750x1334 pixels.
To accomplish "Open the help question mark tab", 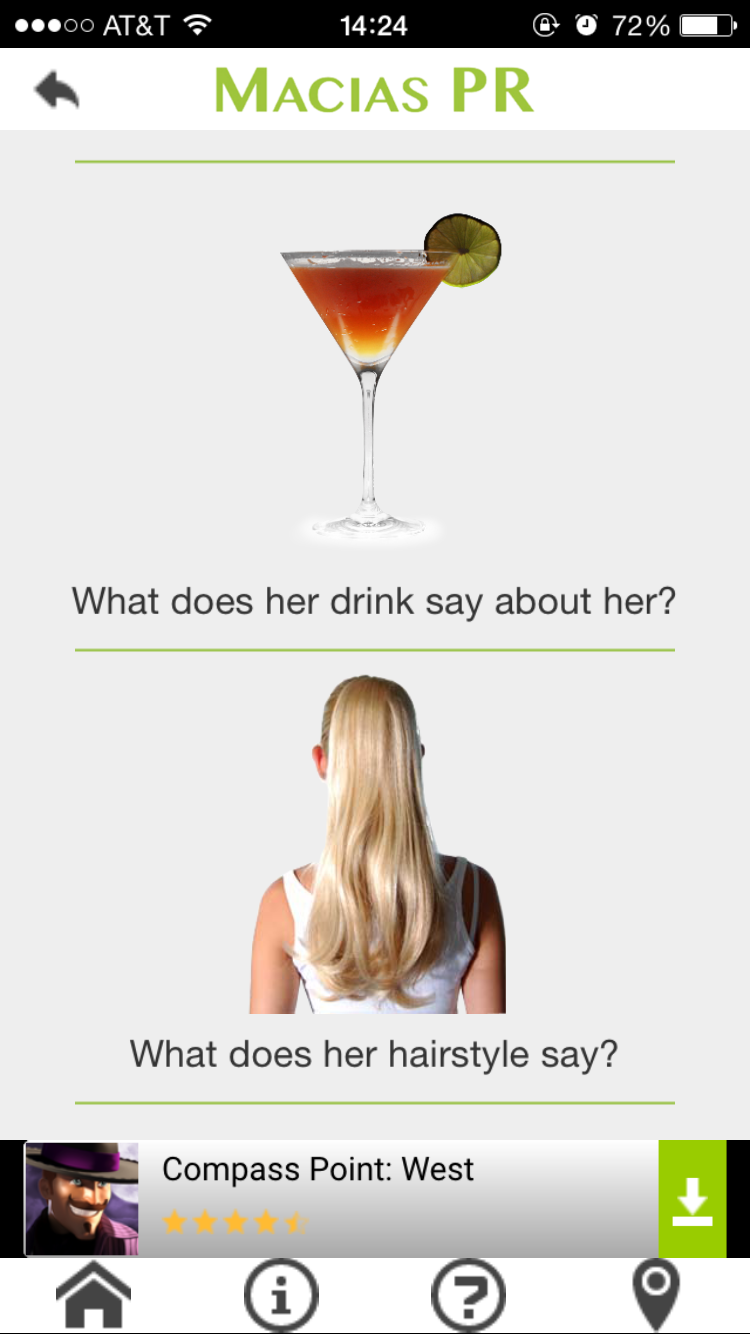I will 468,1297.
